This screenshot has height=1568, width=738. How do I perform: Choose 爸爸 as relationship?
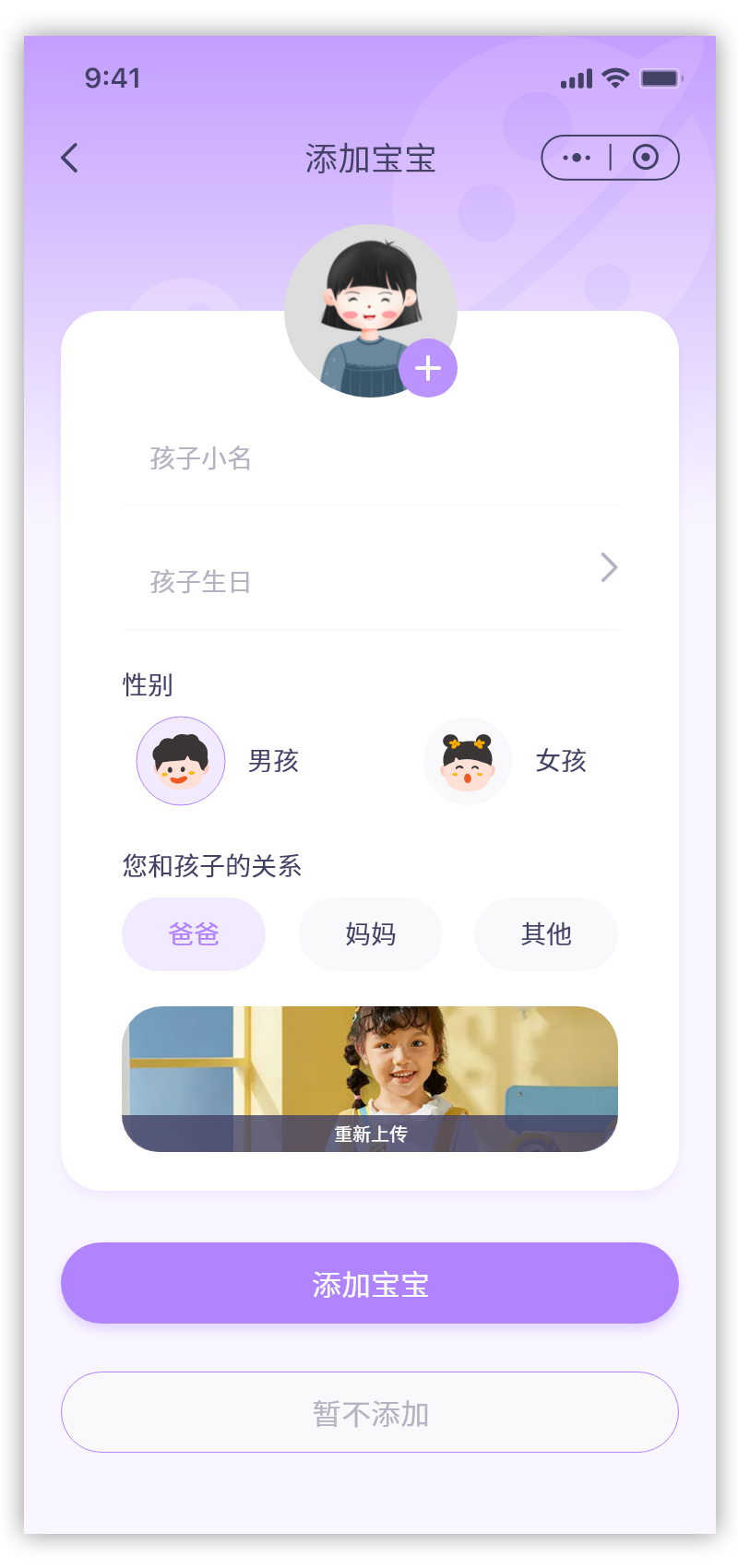click(x=194, y=934)
